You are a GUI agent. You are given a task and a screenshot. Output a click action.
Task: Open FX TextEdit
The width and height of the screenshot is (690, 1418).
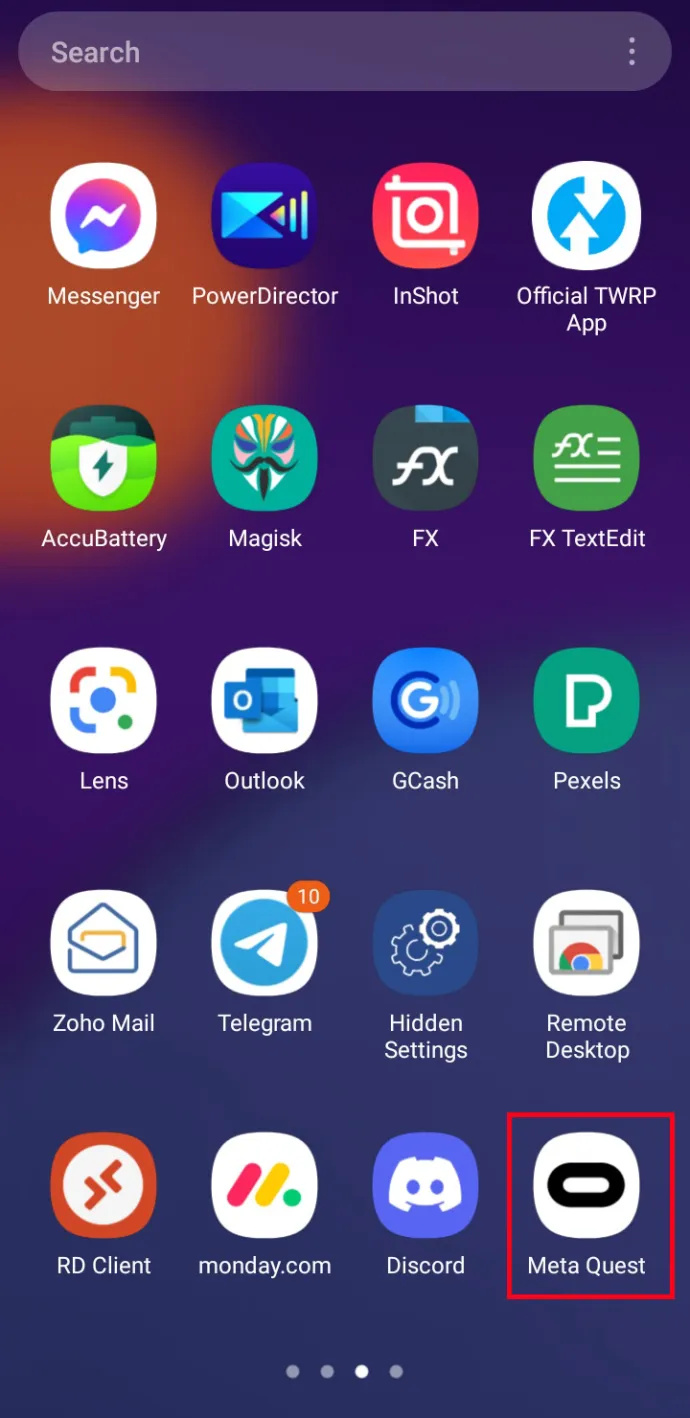click(x=587, y=458)
